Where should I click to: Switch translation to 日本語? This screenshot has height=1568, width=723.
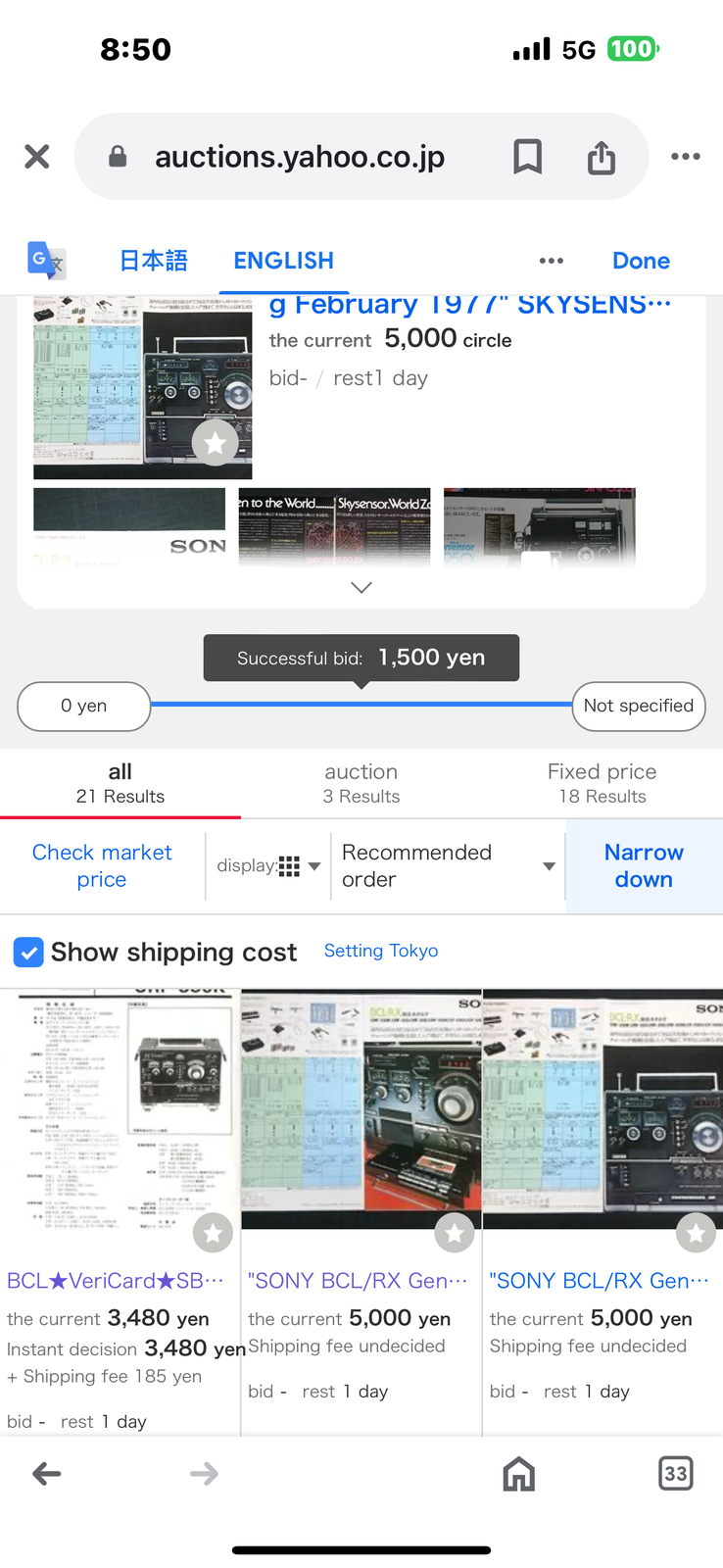click(153, 261)
